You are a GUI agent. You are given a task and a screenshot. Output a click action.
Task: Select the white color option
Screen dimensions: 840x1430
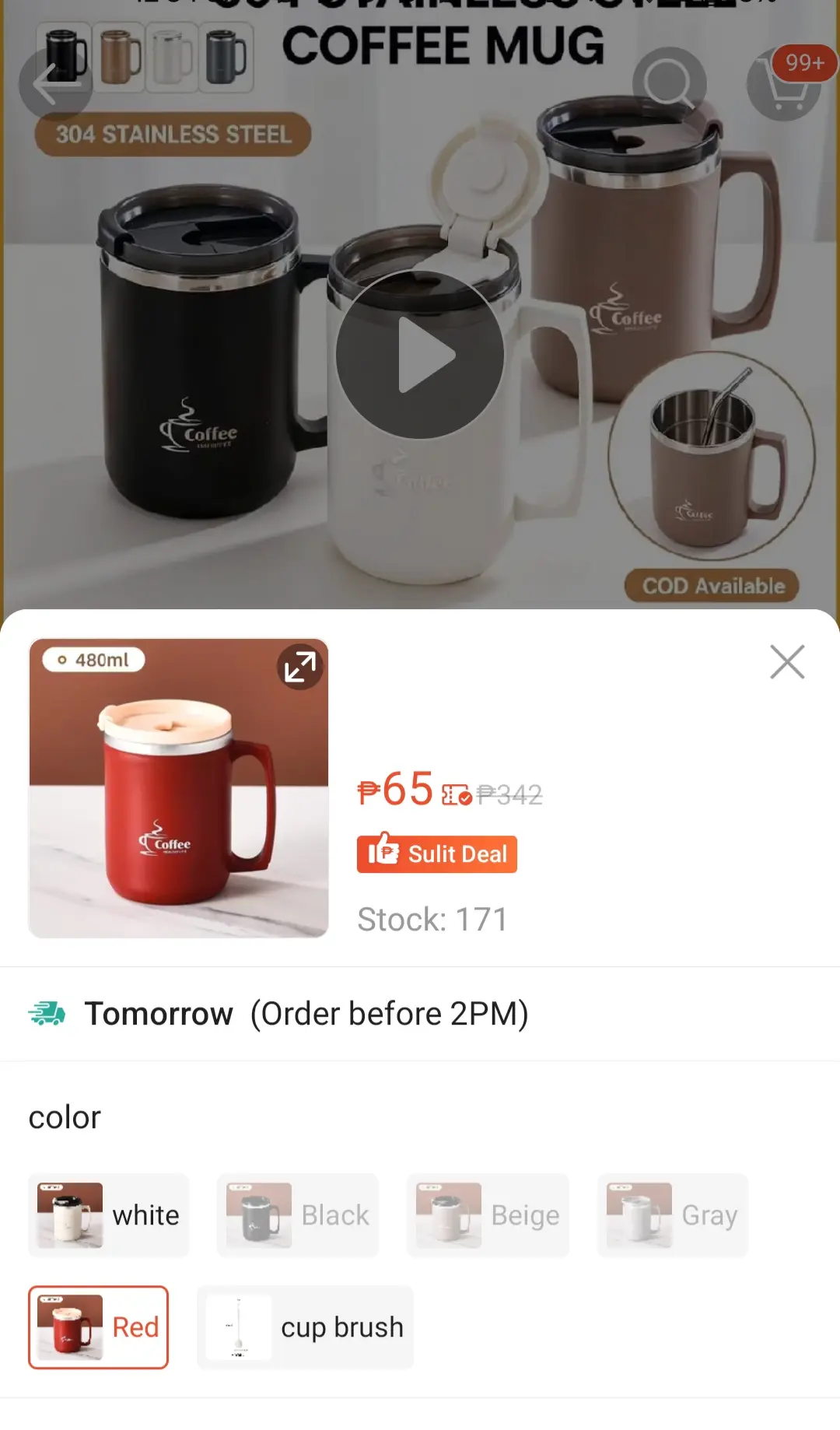click(x=109, y=1214)
